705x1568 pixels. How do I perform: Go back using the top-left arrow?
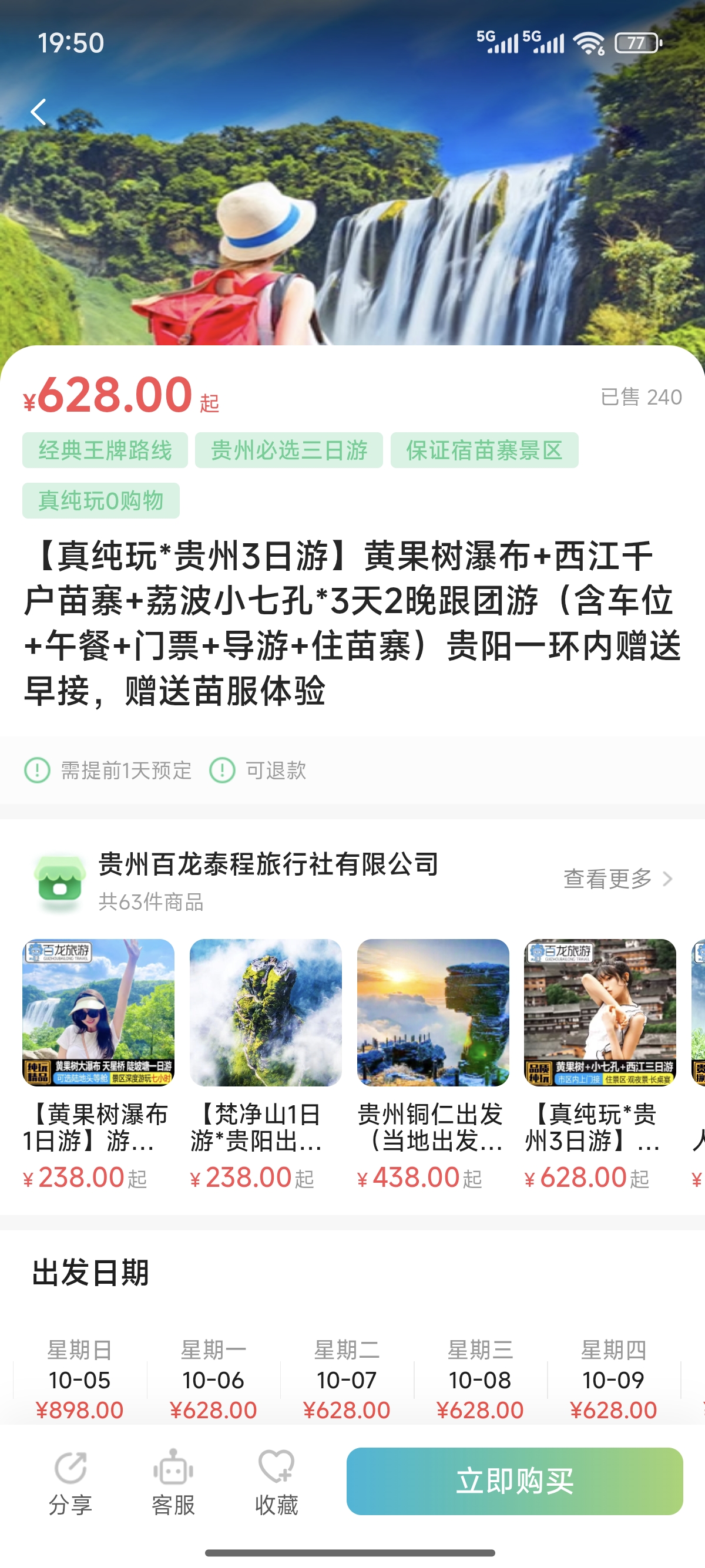(x=39, y=112)
